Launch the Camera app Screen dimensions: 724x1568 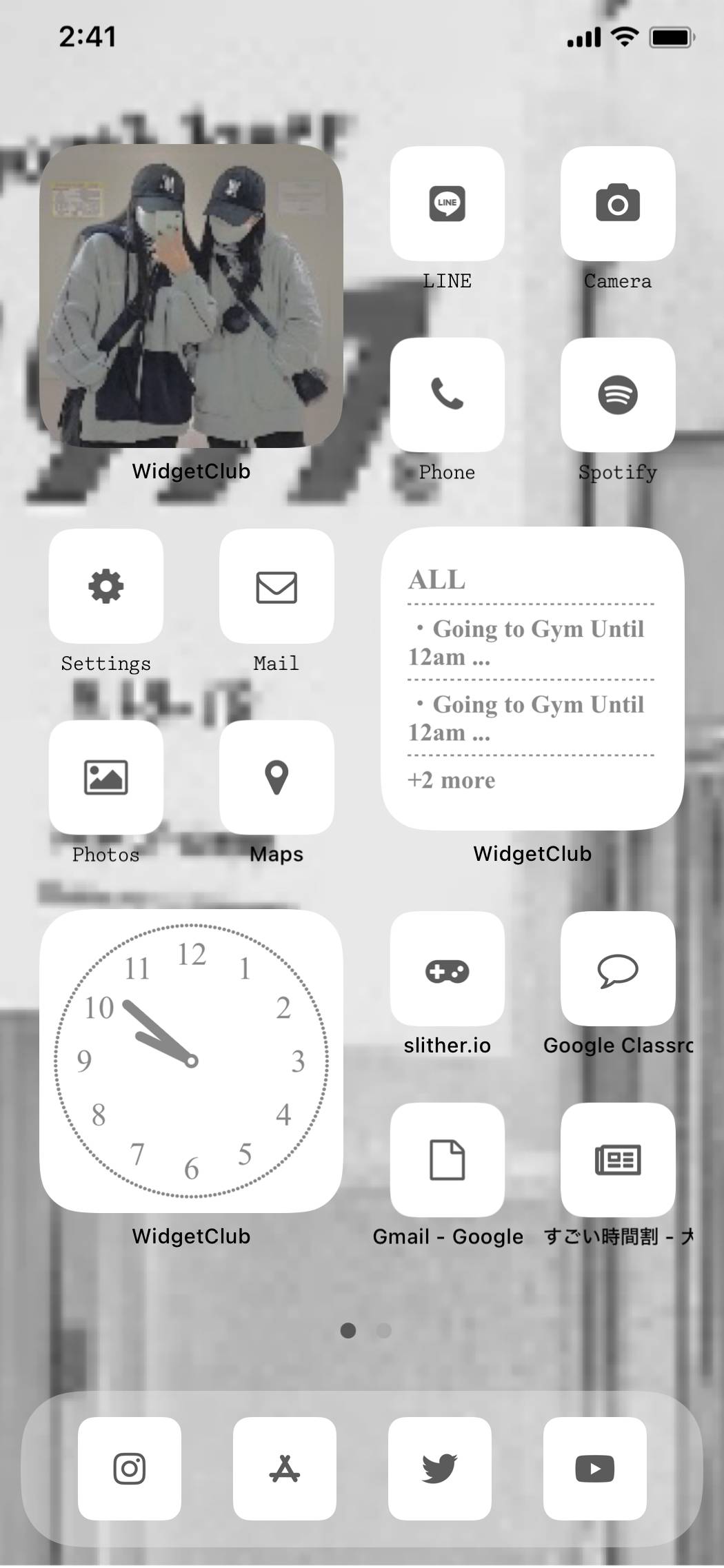[617, 203]
